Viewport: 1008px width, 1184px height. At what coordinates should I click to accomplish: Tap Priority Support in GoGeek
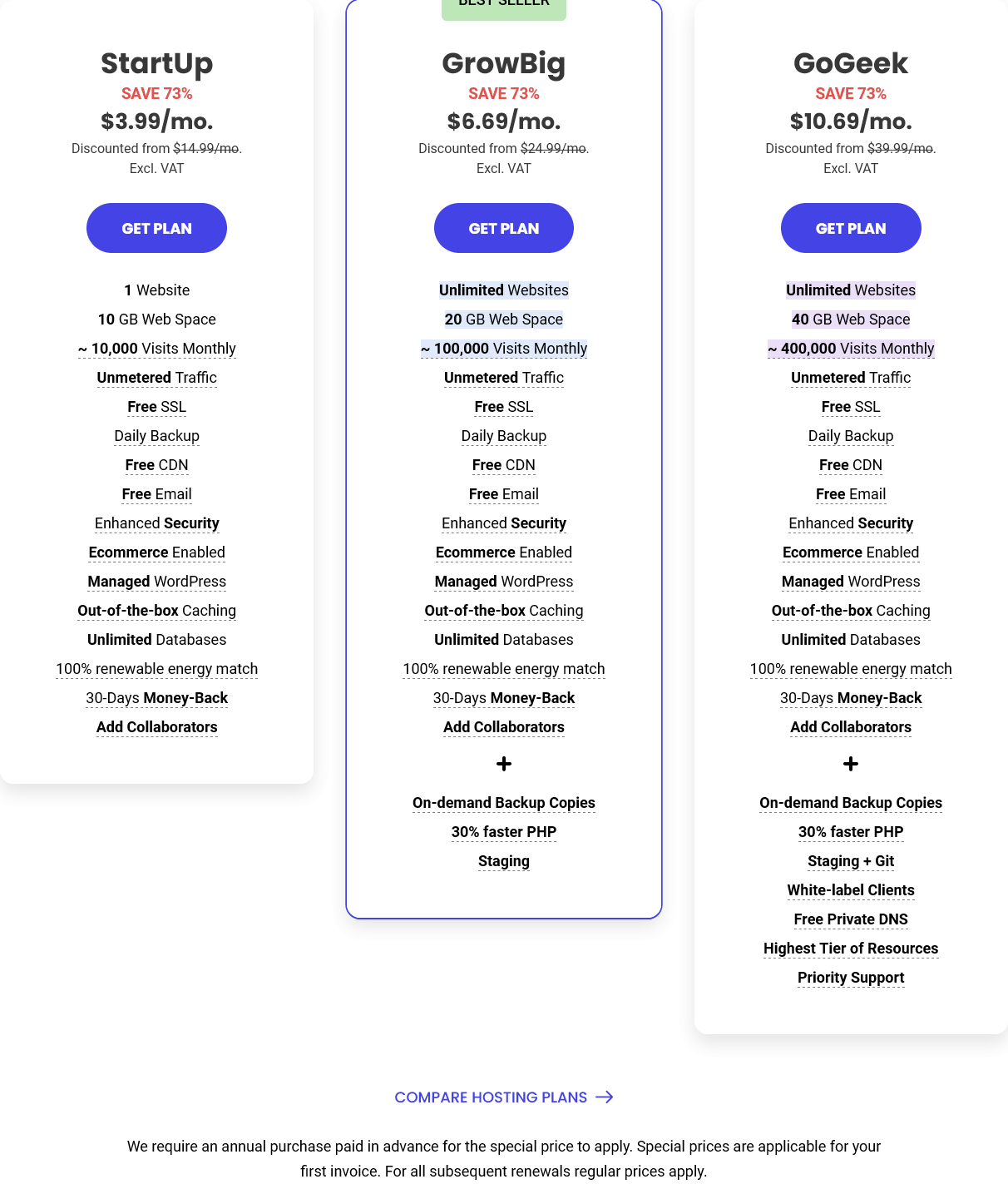pyautogui.click(x=850, y=978)
